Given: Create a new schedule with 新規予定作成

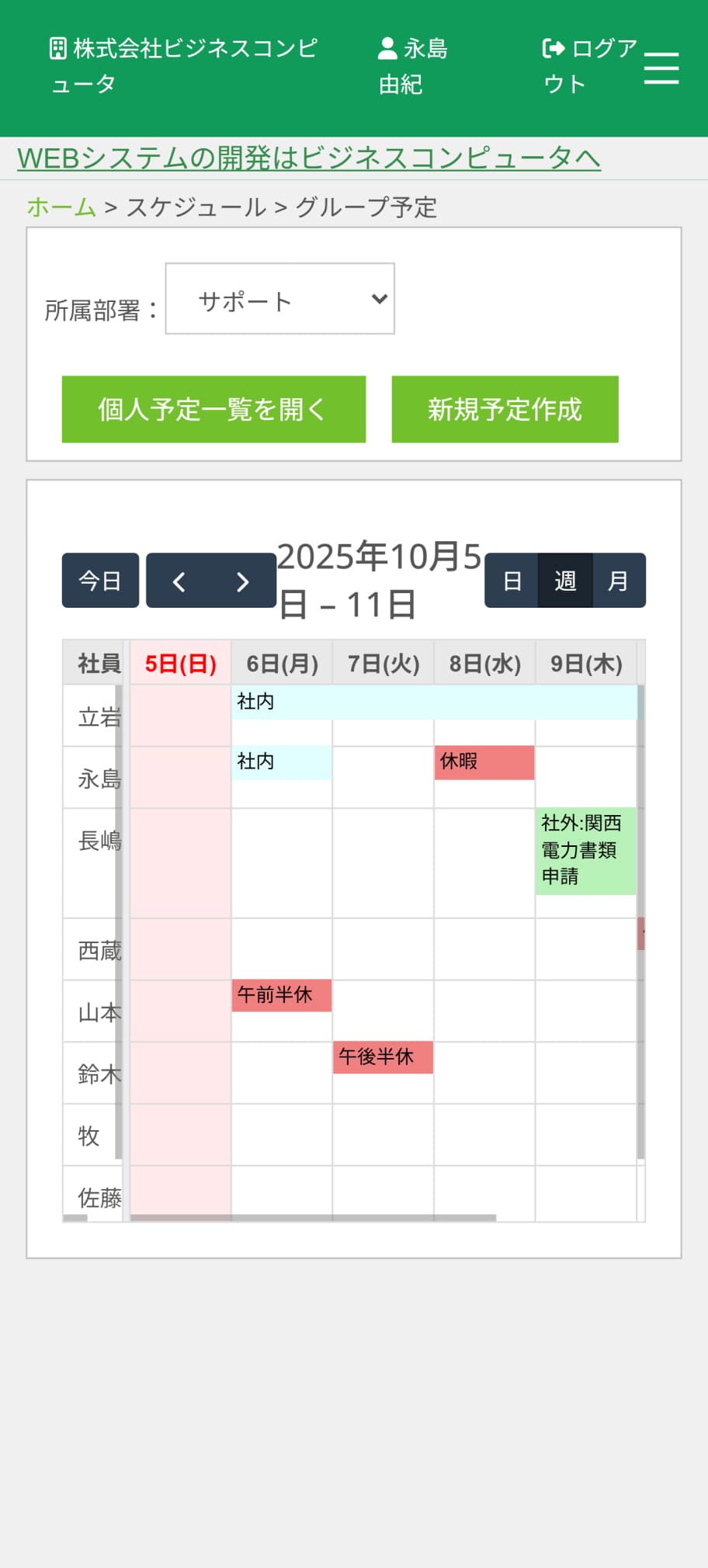Looking at the screenshot, I should 505,409.
